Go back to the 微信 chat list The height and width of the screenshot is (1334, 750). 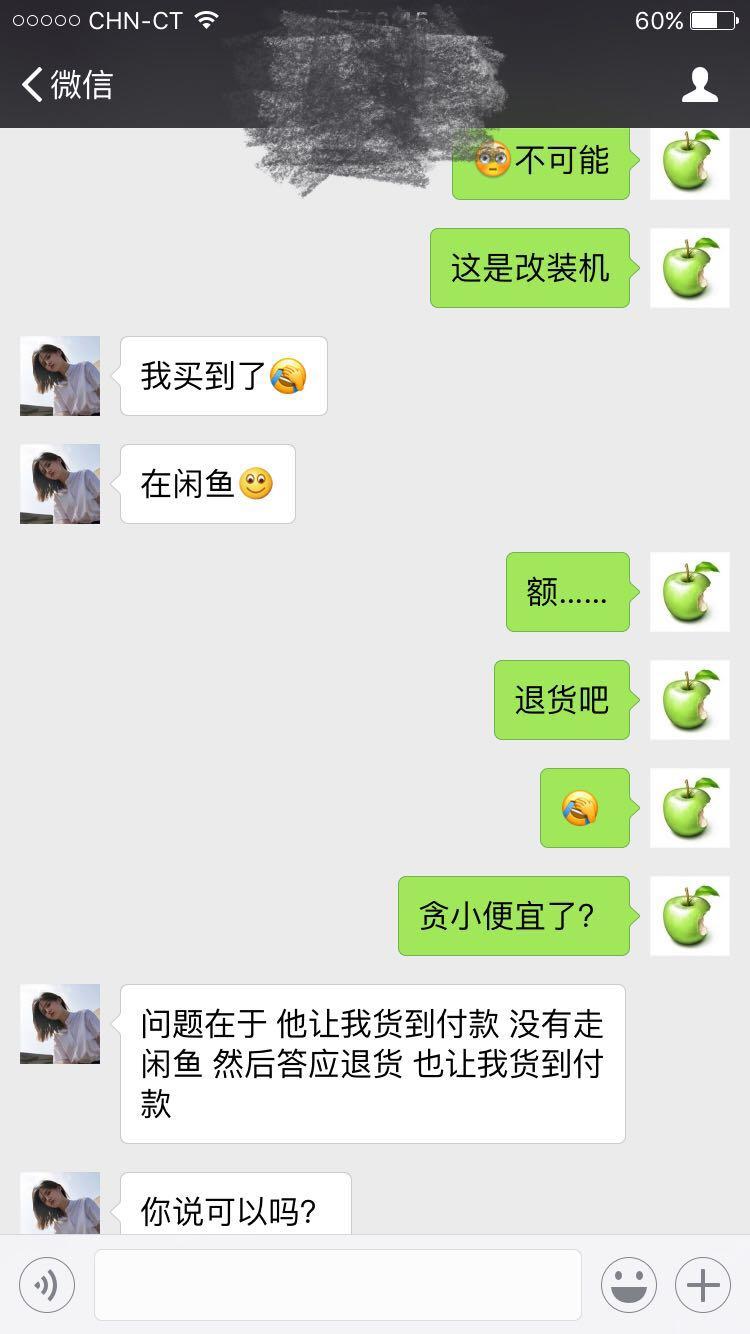pos(66,85)
